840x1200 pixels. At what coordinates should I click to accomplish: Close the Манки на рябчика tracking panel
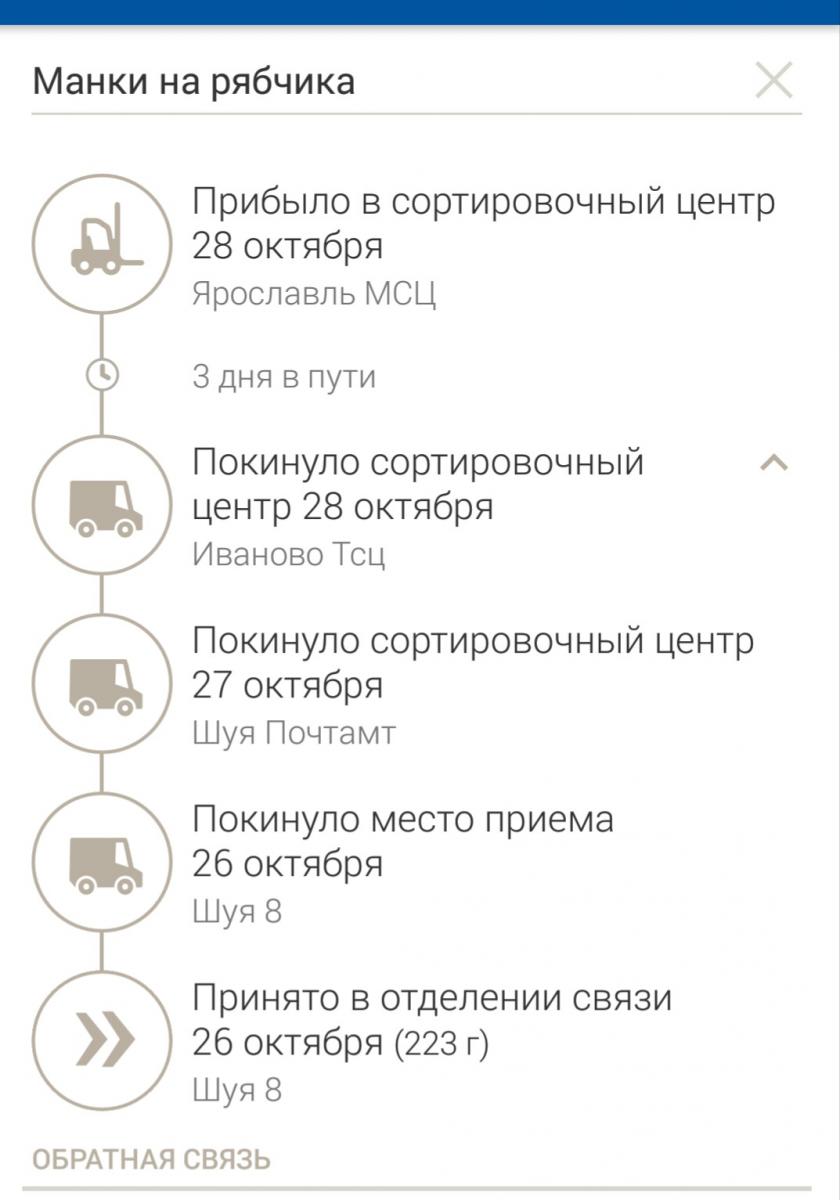[774, 80]
